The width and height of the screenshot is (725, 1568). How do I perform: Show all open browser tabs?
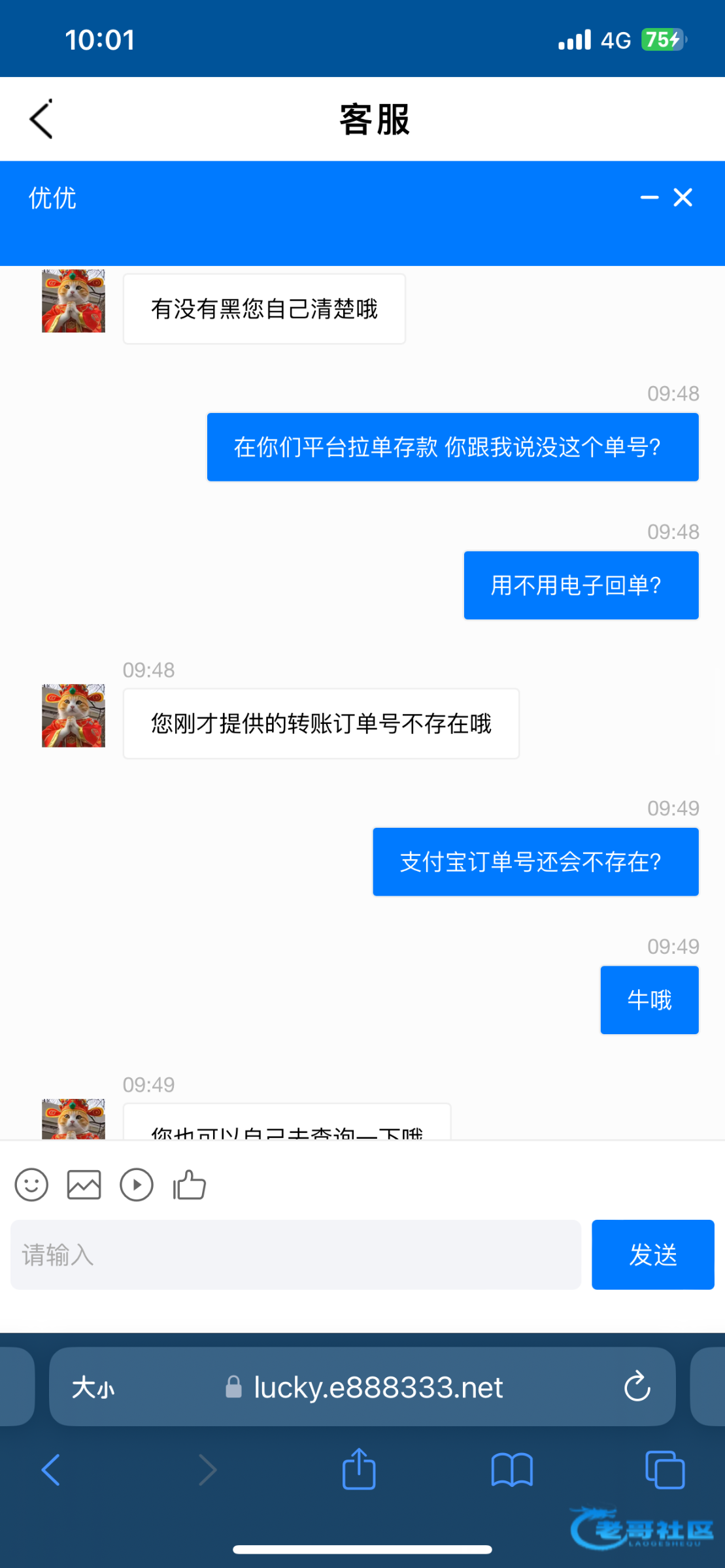(x=665, y=1470)
